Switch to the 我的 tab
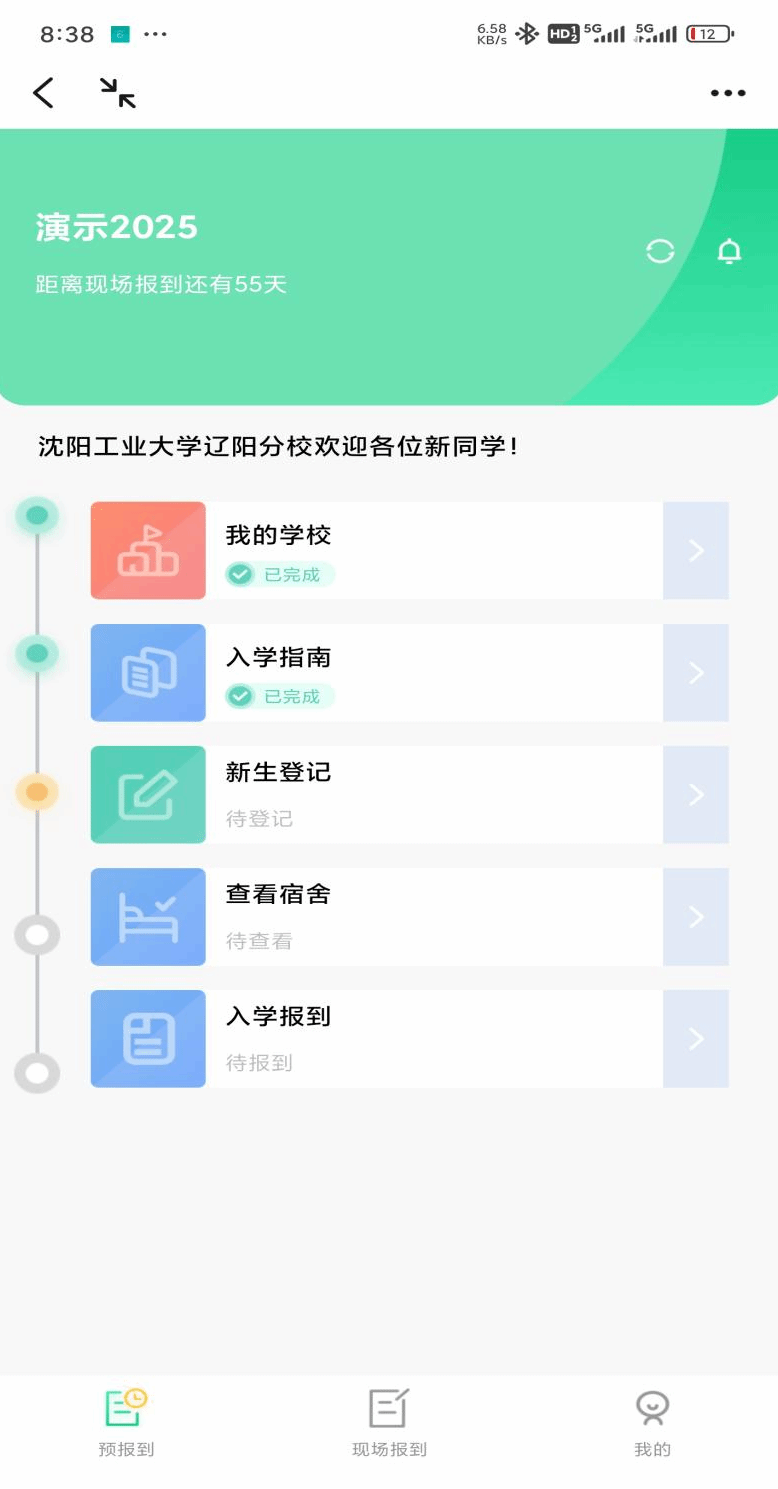Viewport: 778px width, 1489px height. click(x=652, y=1423)
